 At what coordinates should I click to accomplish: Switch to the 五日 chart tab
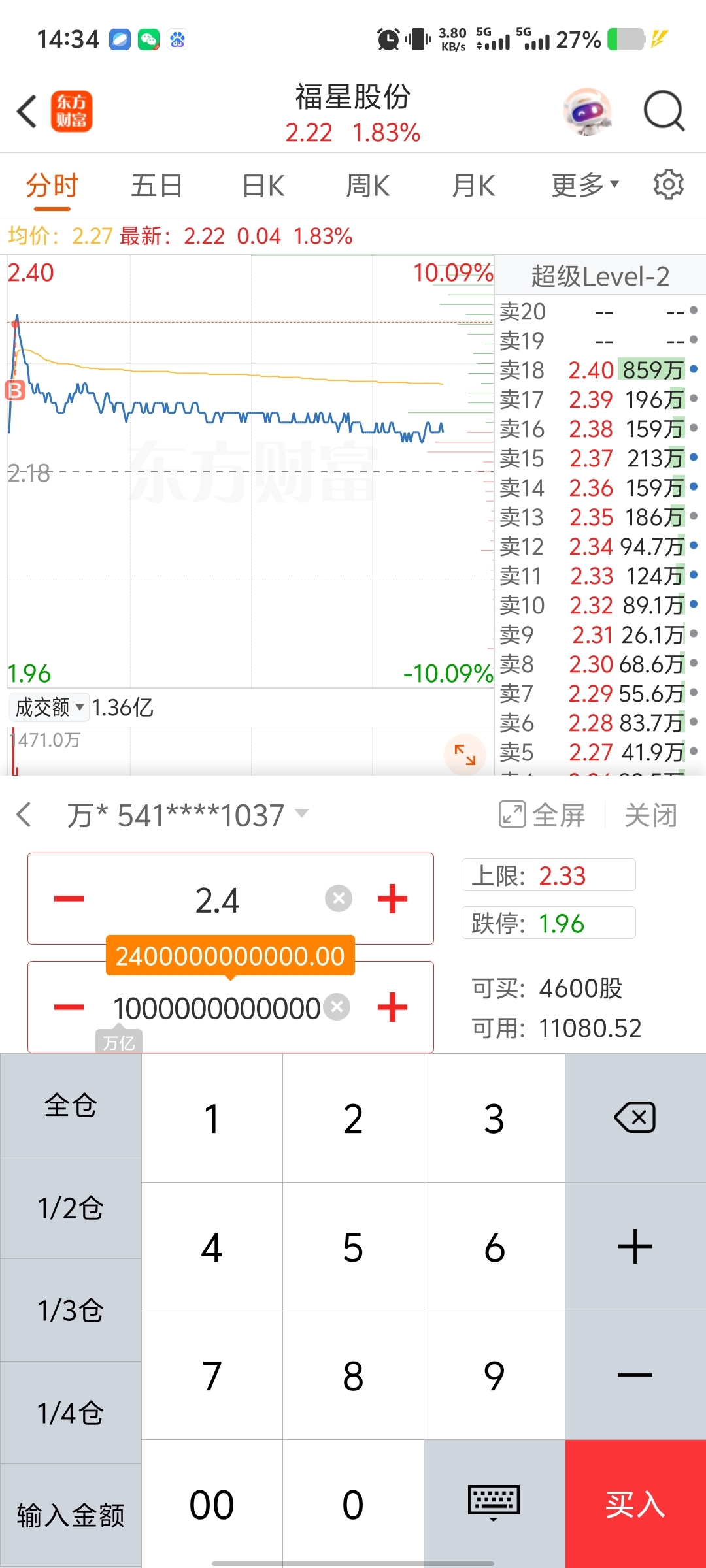coord(156,186)
